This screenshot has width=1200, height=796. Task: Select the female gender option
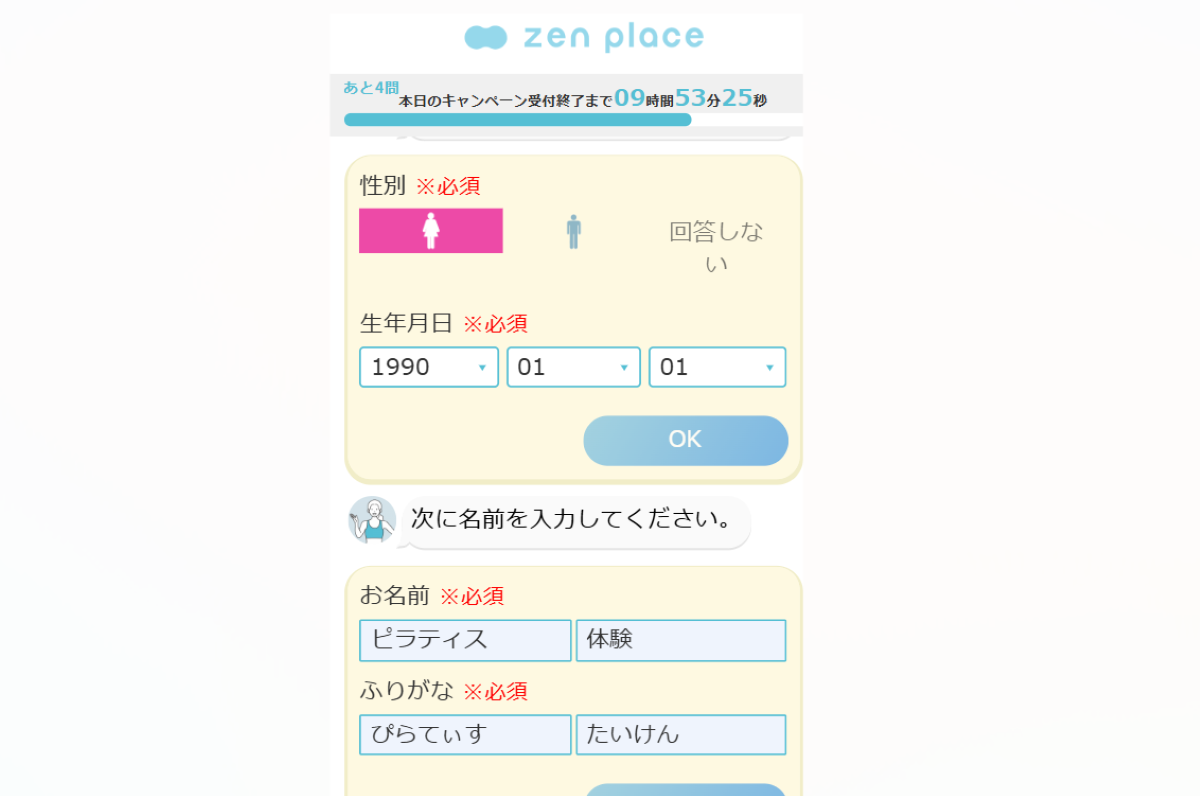coord(431,231)
